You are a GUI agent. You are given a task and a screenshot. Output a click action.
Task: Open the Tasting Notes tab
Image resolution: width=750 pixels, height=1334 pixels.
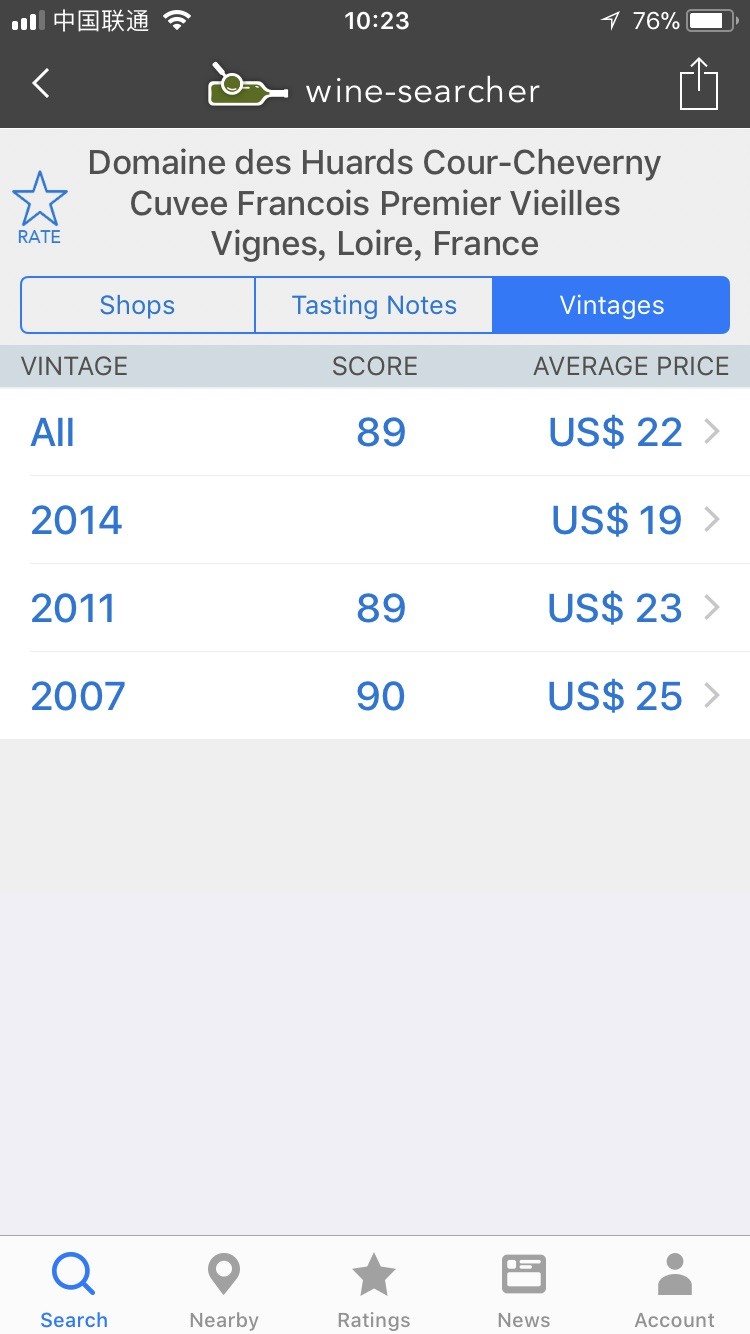point(374,305)
